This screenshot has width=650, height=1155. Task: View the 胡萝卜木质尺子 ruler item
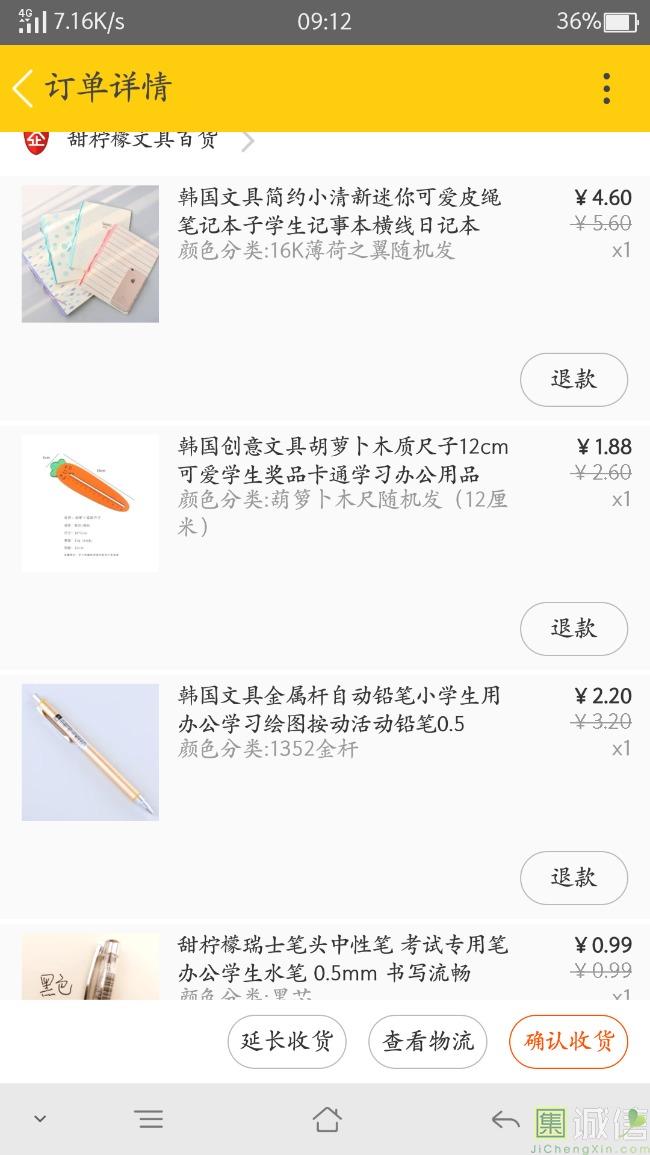pos(342,460)
